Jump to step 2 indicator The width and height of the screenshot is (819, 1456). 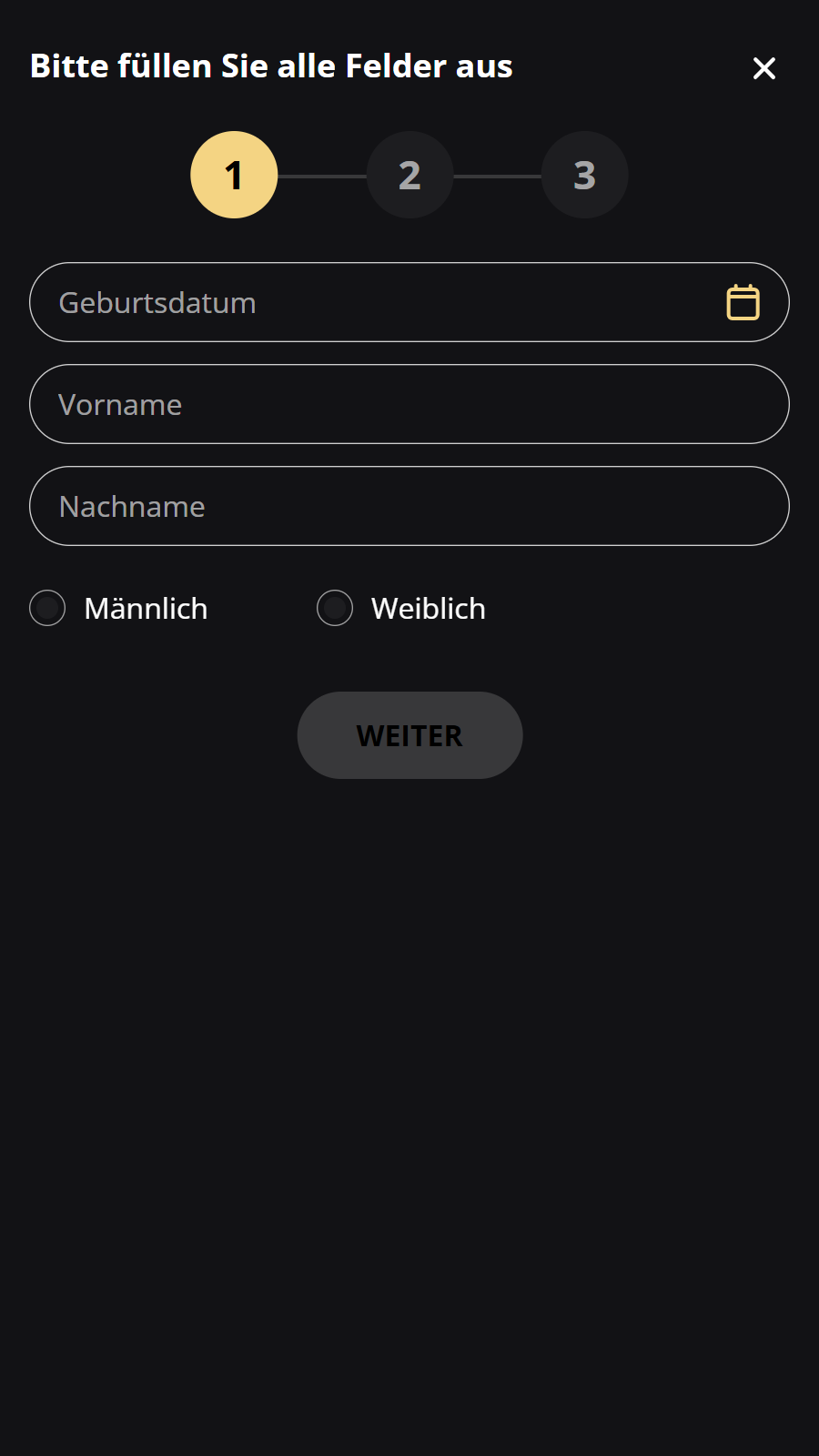pyautogui.click(x=409, y=175)
